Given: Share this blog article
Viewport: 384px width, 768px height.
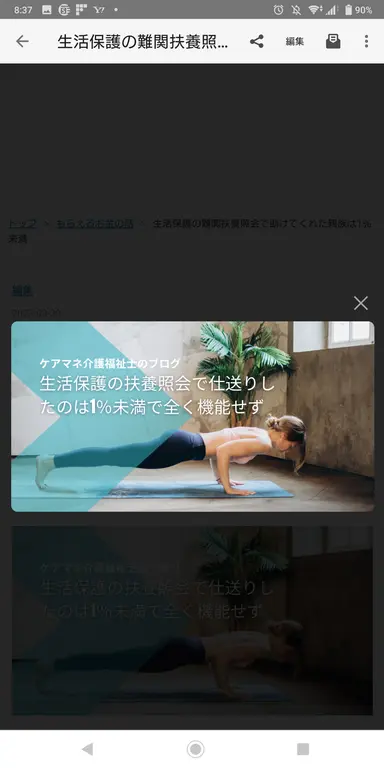Looking at the screenshot, I should [x=257, y=42].
